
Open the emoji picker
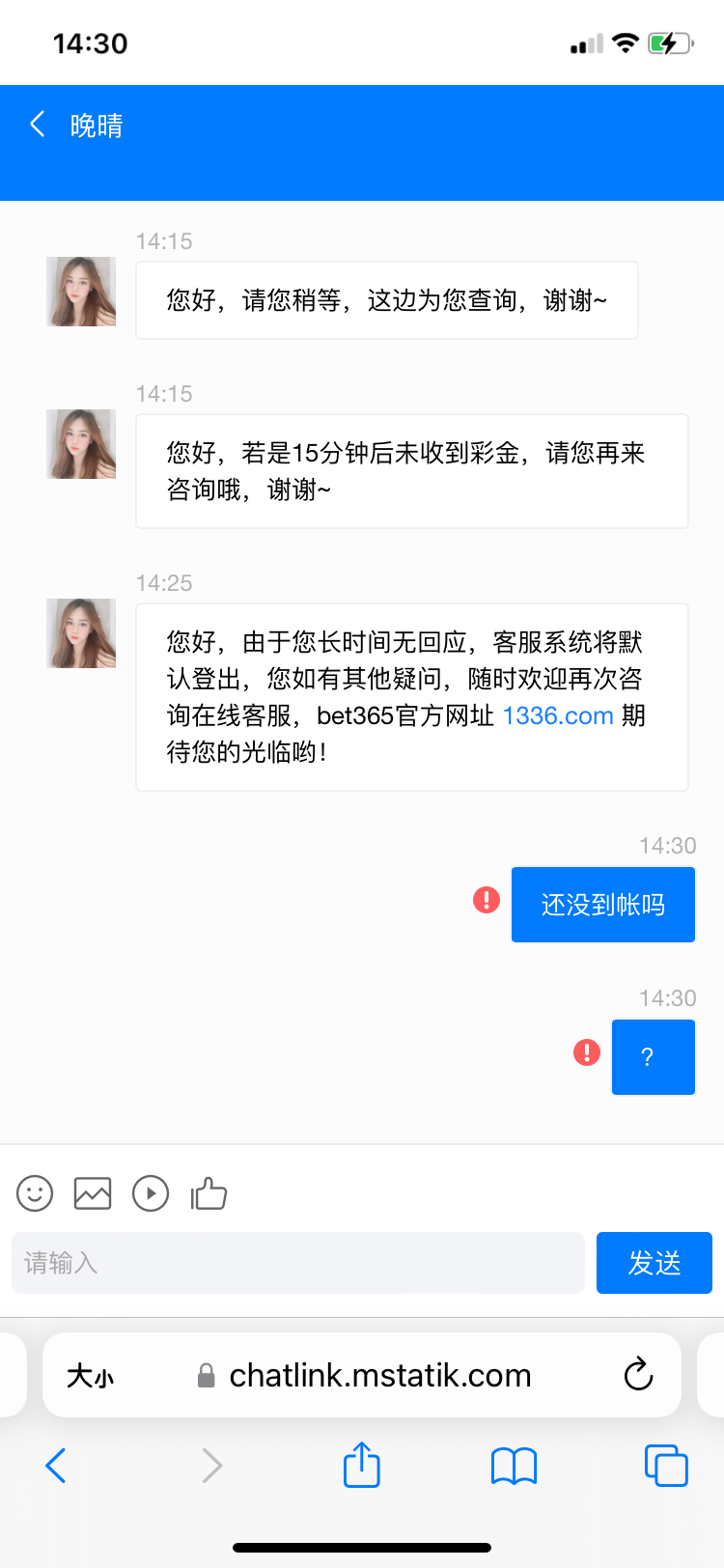(x=34, y=1193)
